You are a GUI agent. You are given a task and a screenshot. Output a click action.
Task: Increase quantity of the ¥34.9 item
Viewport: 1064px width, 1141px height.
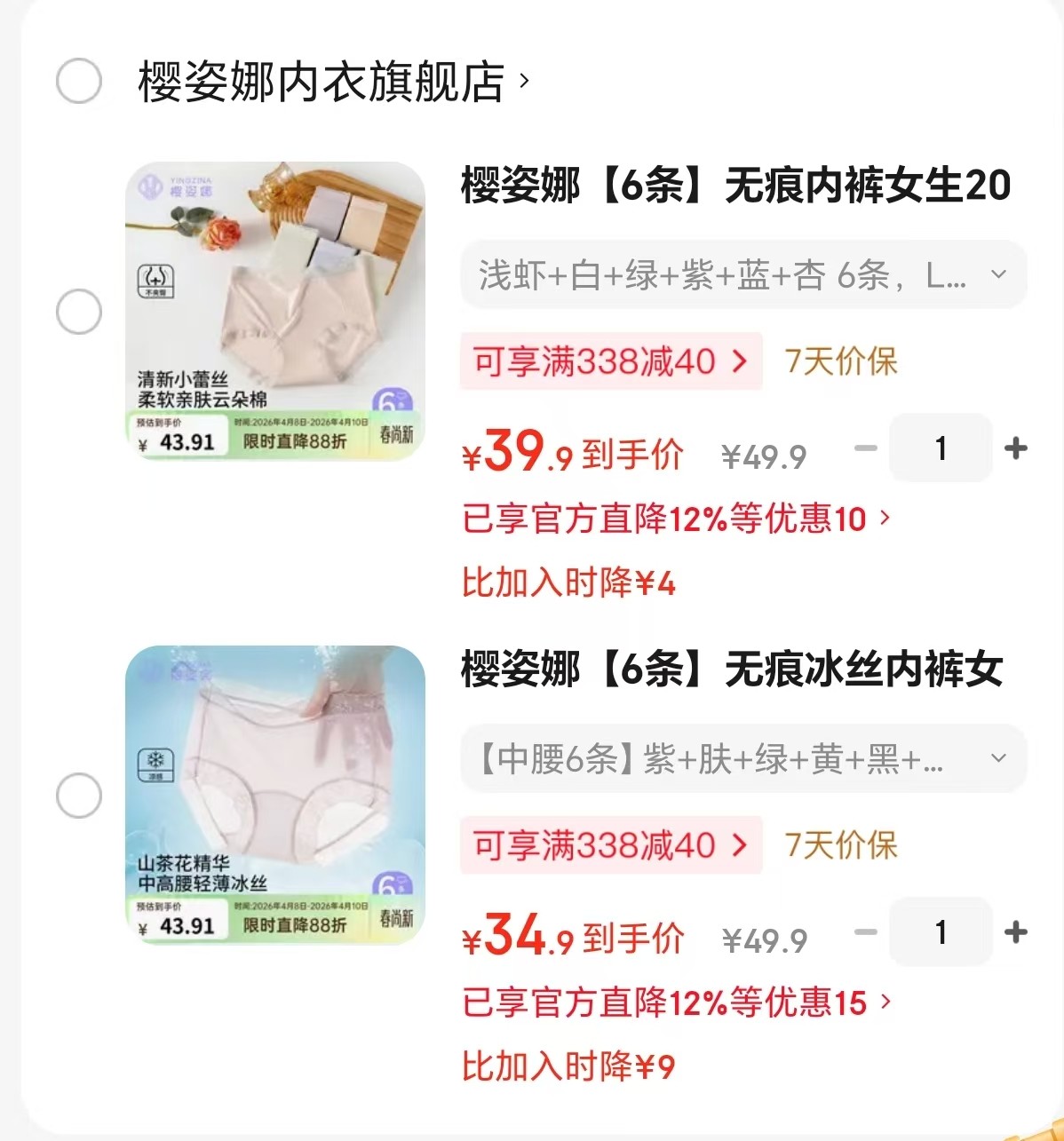point(1015,932)
